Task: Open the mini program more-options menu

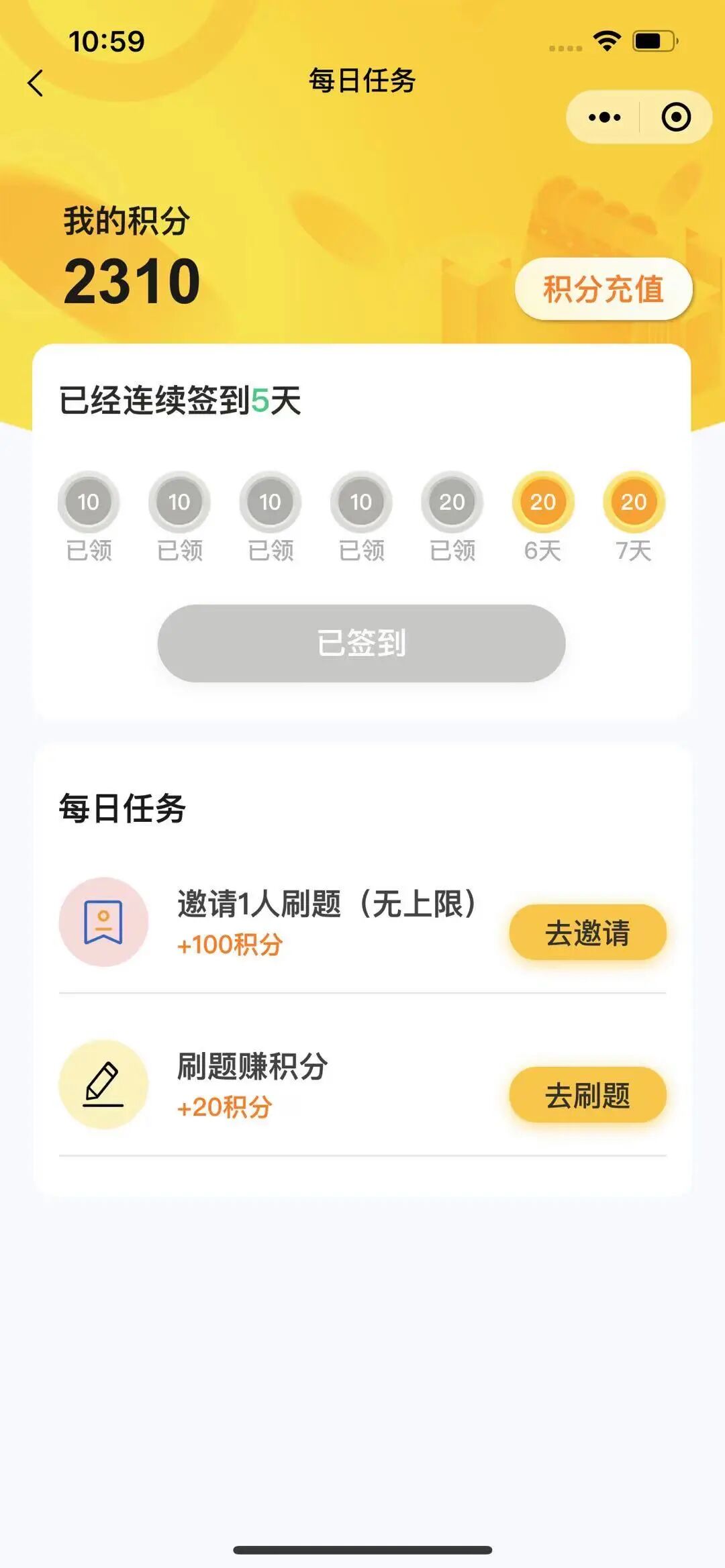Action: point(604,117)
